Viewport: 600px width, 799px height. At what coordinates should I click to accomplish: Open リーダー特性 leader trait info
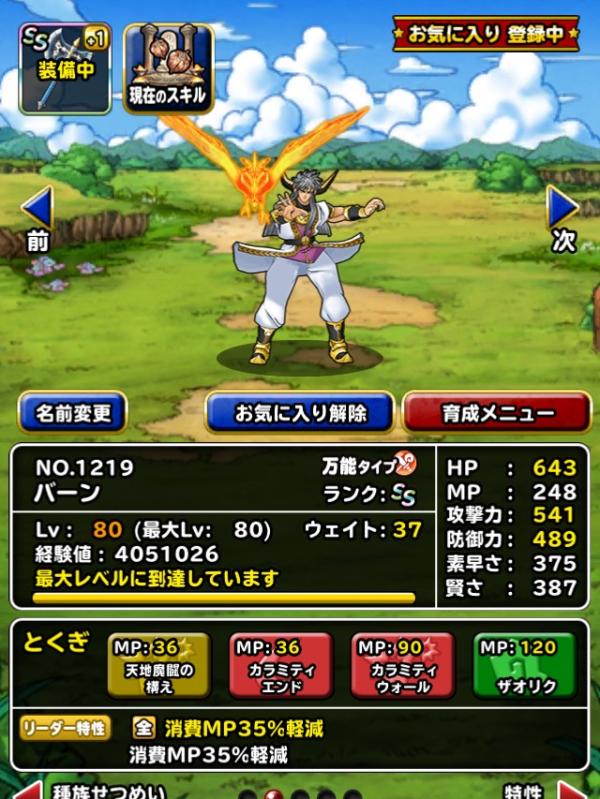click(x=64, y=728)
